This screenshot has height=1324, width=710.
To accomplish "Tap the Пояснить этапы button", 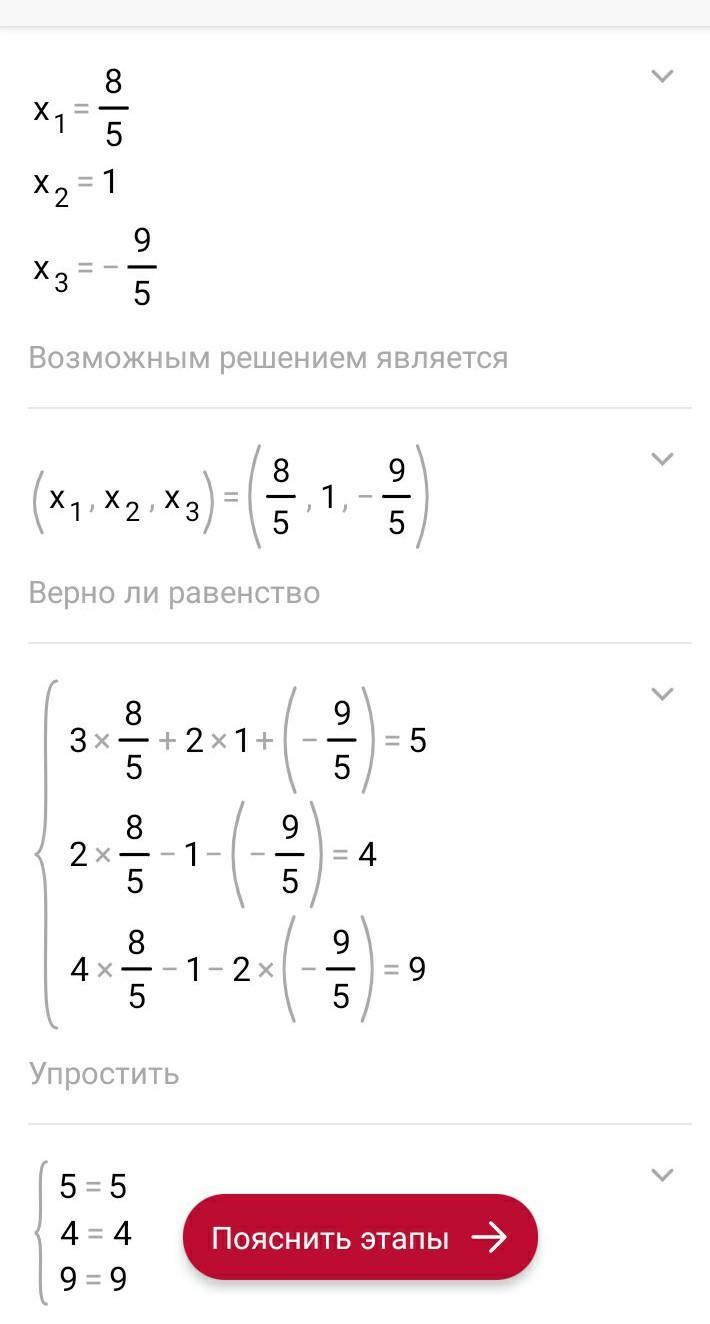I will (x=360, y=1238).
